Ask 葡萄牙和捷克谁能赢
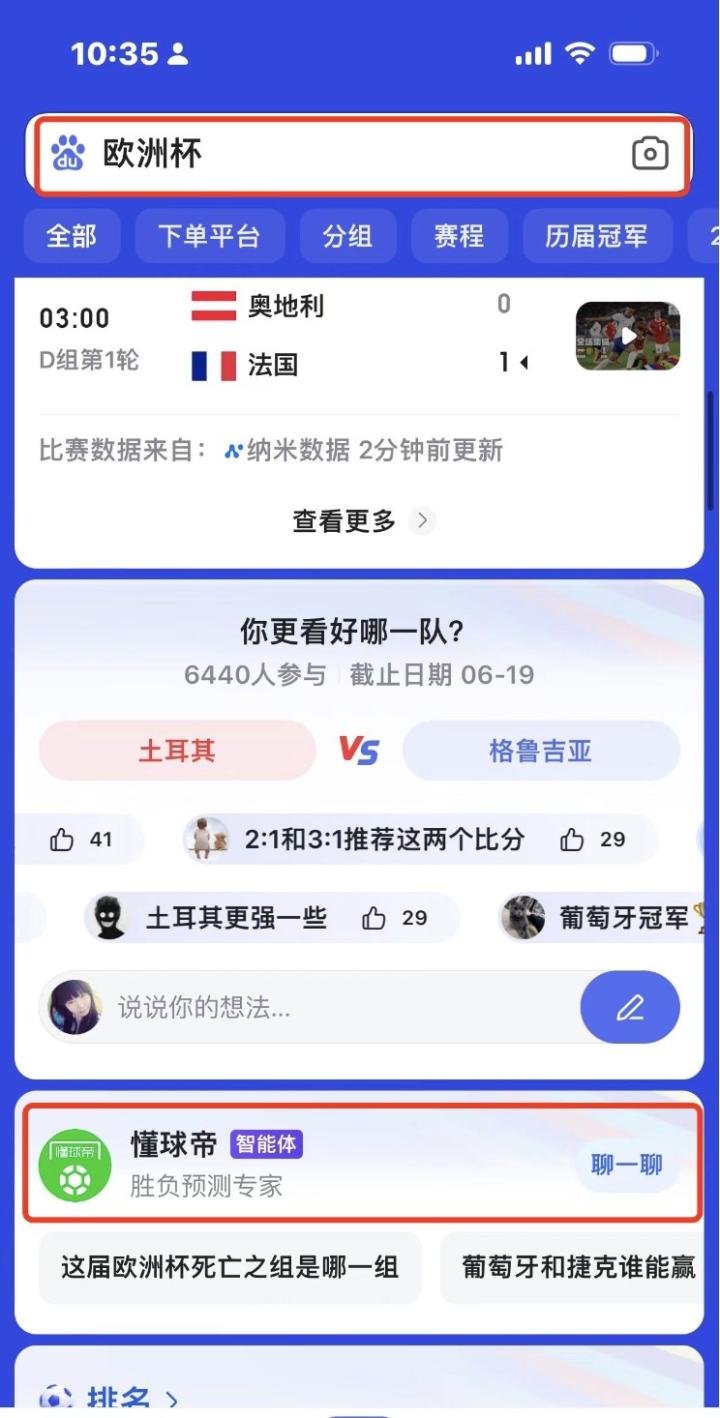This screenshot has height=1418, width=720. pos(578,1268)
